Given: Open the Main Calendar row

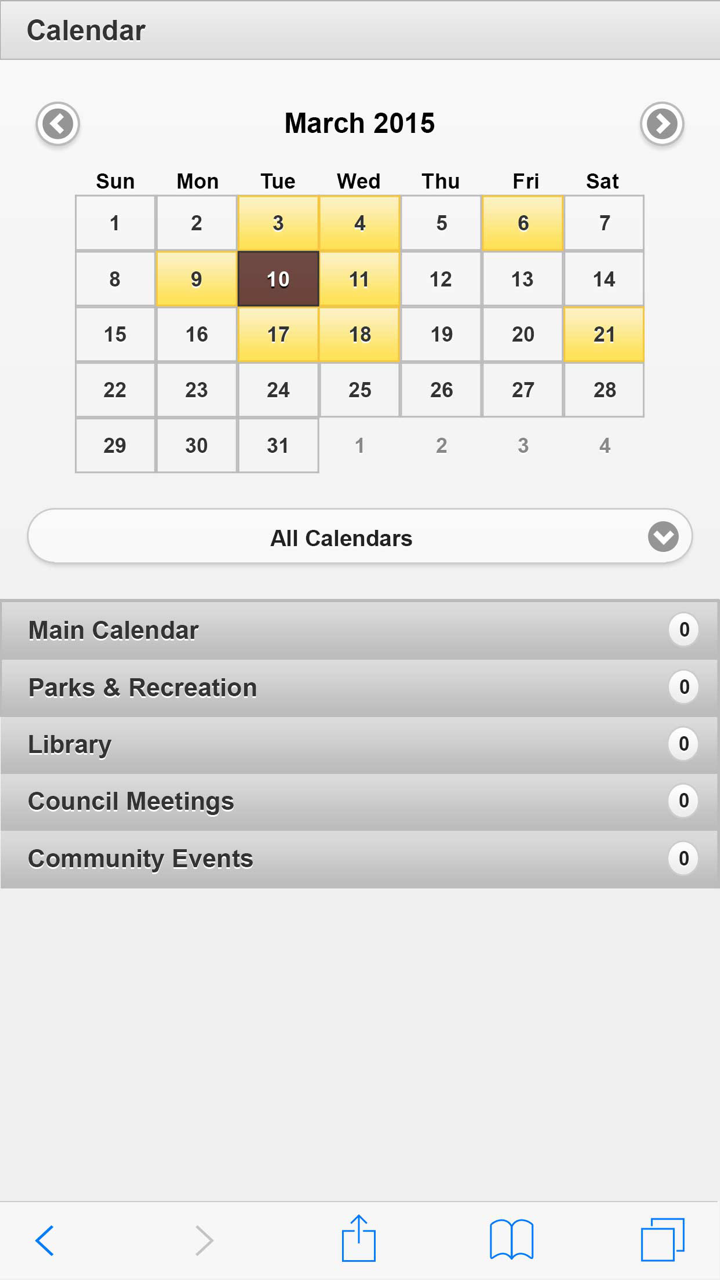Looking at the screenshot, I should click(360, 630).
